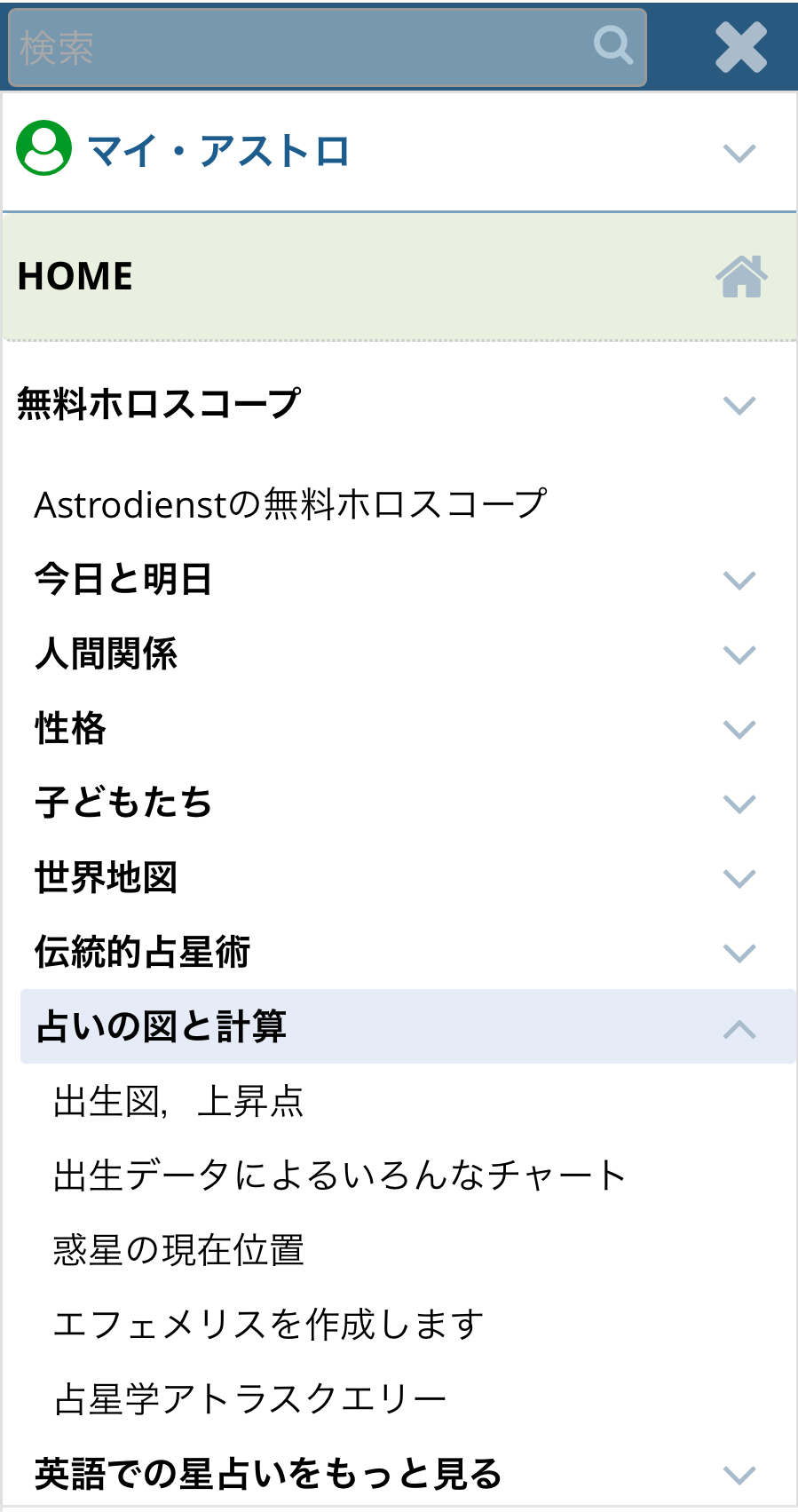Open 出生図, 上昇点
The image size is (798, 1512).
178,1102
